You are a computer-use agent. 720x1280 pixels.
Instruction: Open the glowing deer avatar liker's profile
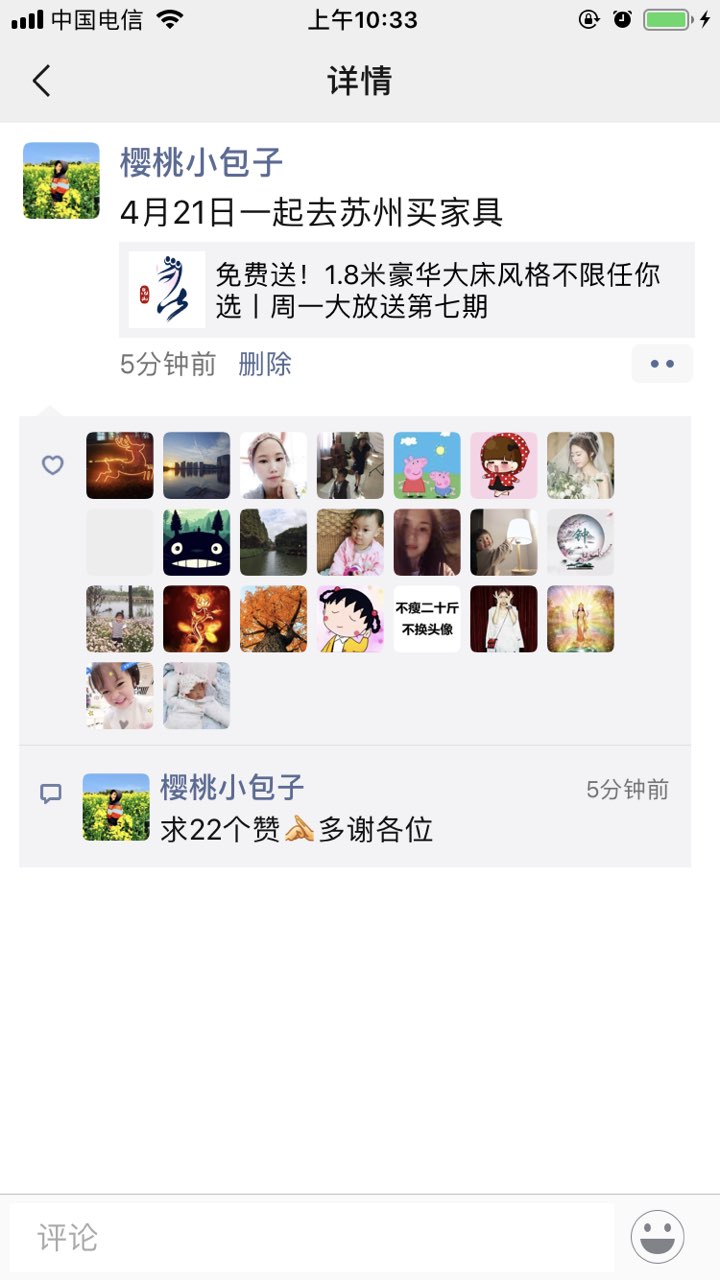[x=120, y=465]
